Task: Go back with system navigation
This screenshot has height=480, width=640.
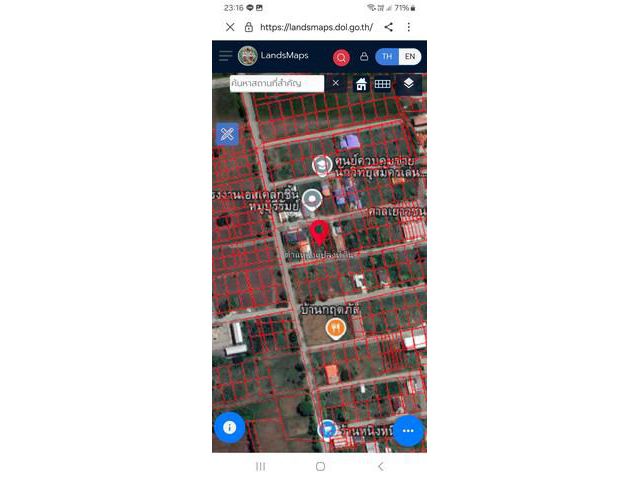Action: click(x=380, y=466)
